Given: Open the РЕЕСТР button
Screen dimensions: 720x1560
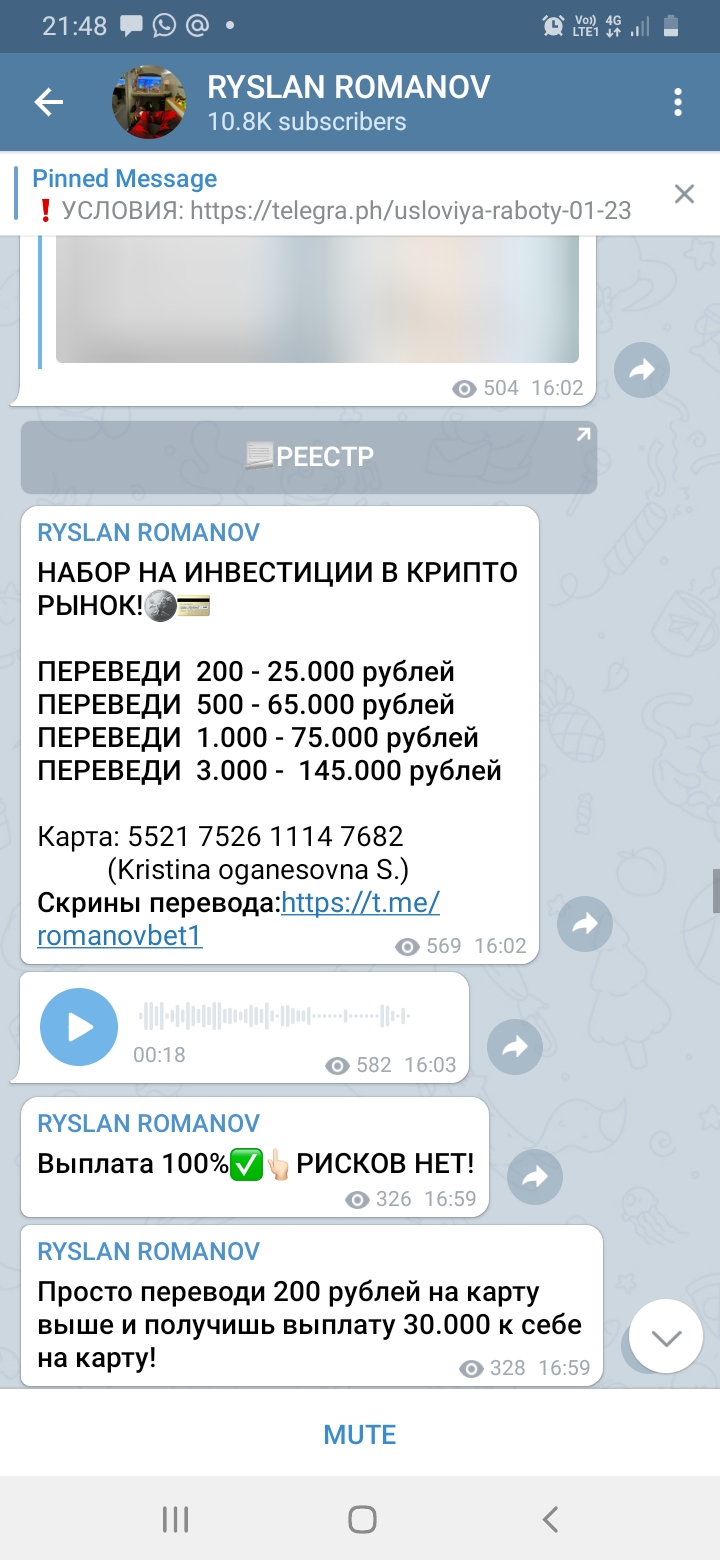Looking at the screenshot, I should pos(309,457).
